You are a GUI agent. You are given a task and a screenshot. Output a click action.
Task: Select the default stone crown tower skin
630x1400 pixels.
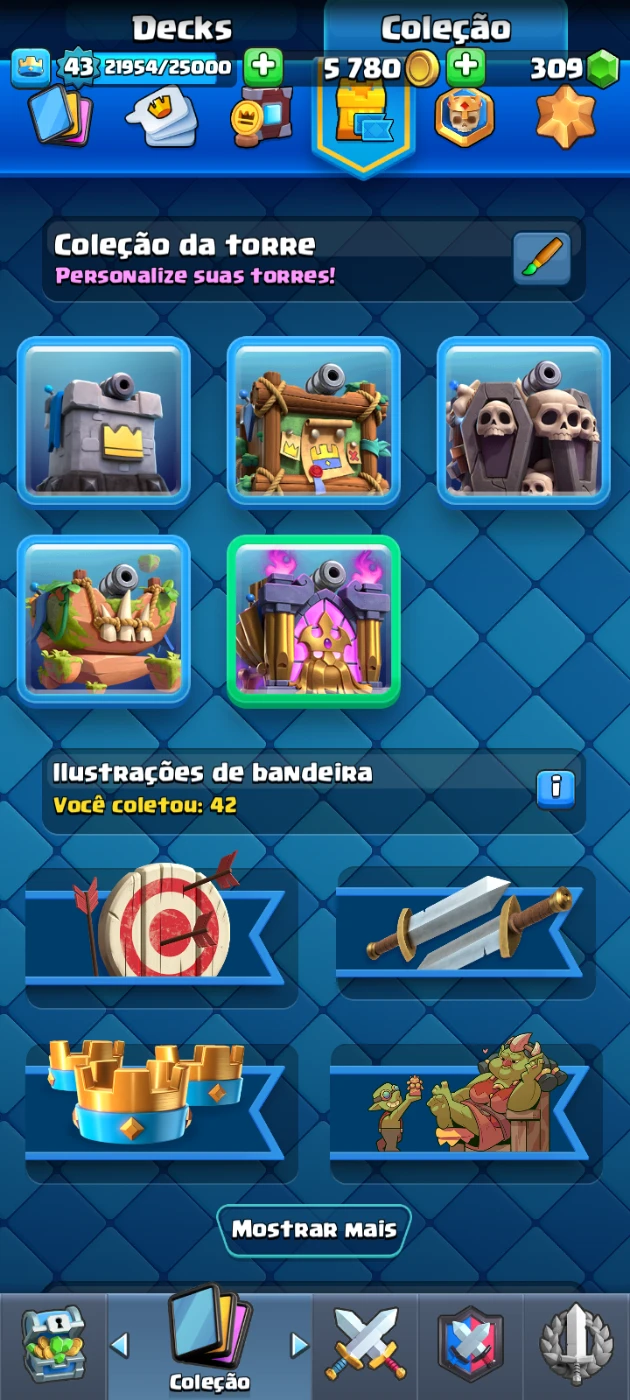tap(103, 422)
